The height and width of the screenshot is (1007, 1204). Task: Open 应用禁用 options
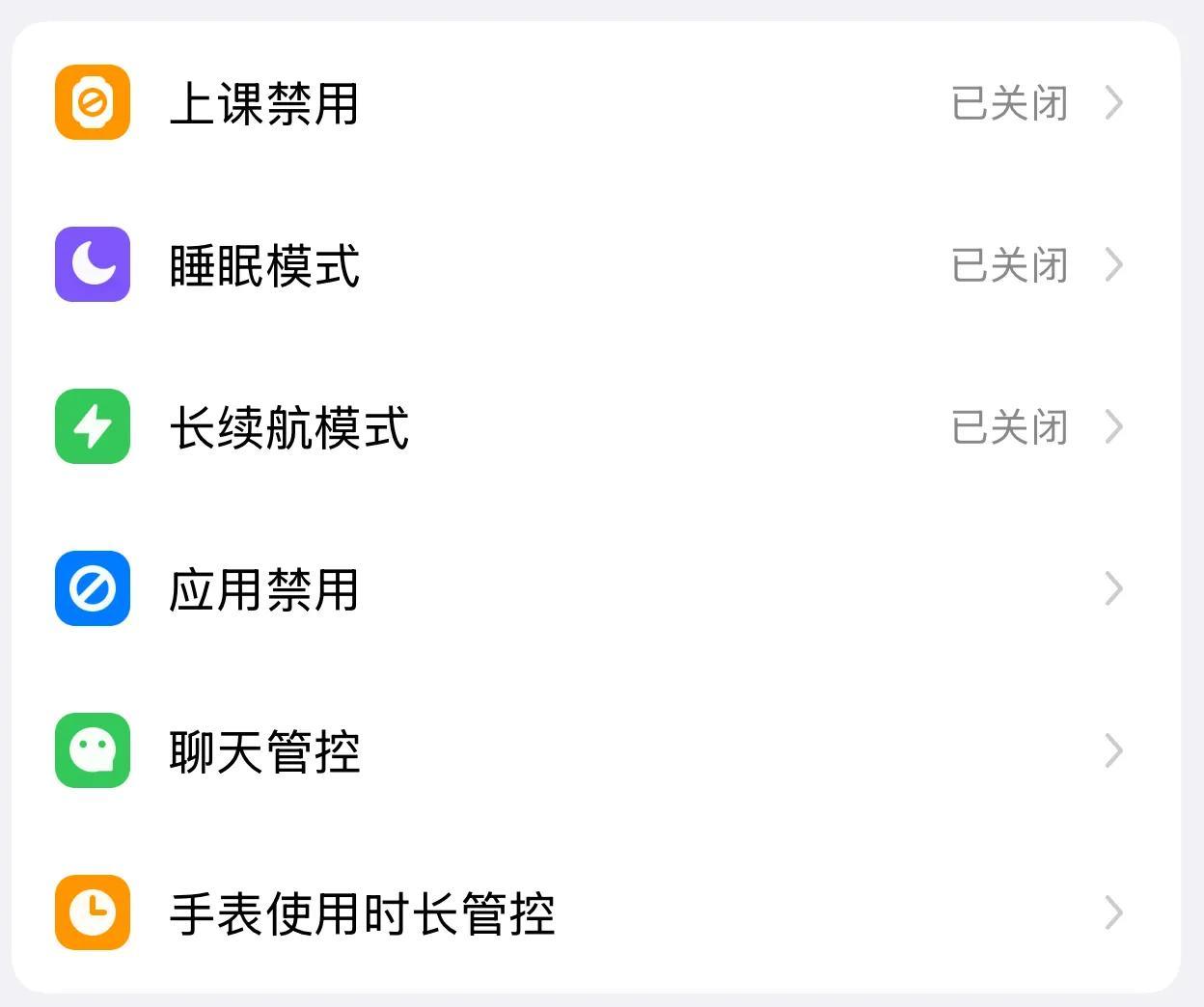(264, 589)
